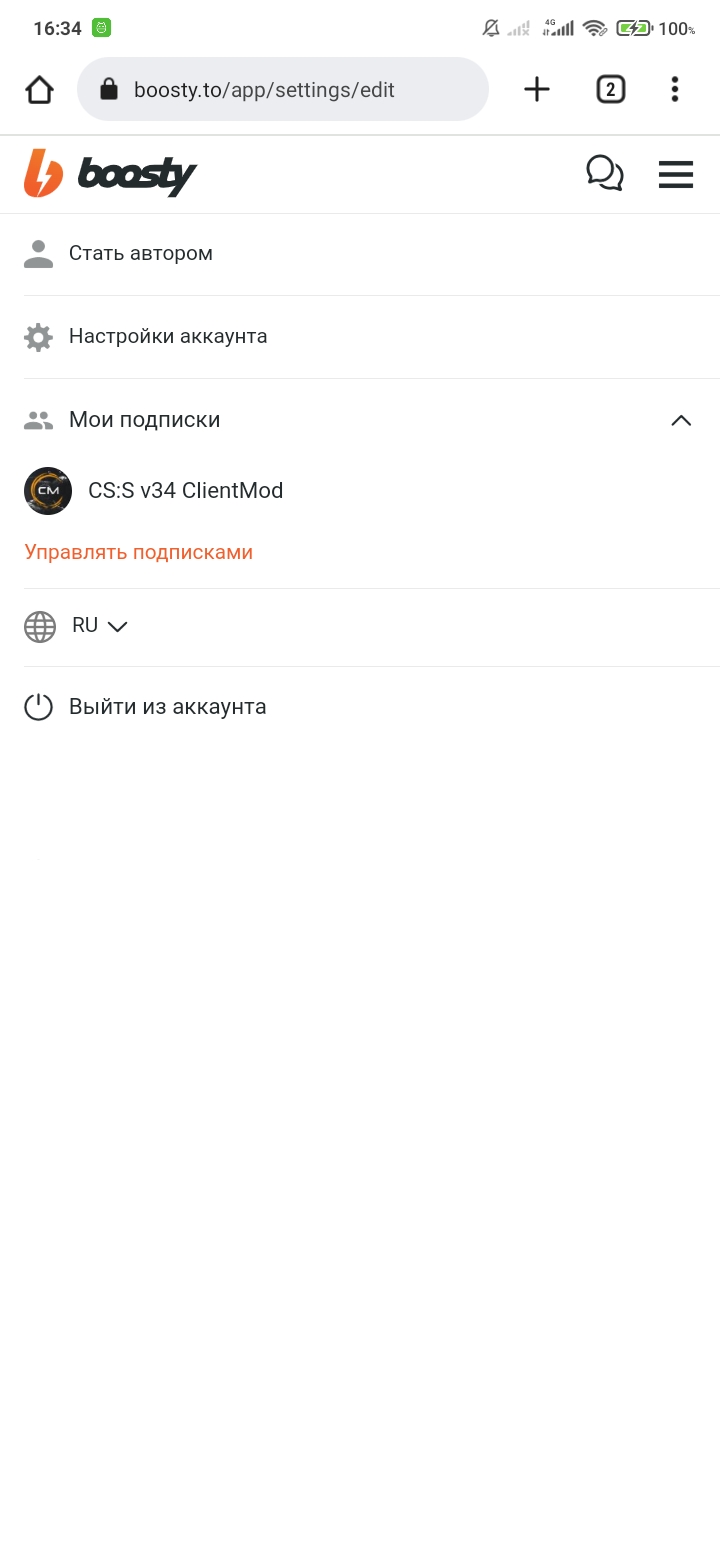Show the open tabs switcher
720x1544 pixels.
click(610, 90)
